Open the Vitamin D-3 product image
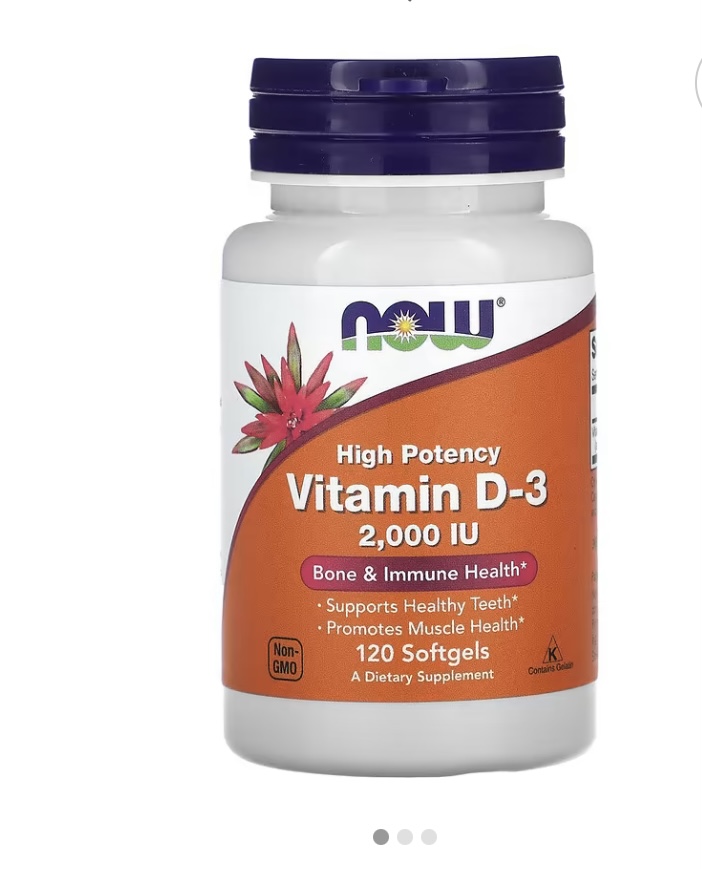Viewport: 702px width, 869px height. [x=408, y=415]
